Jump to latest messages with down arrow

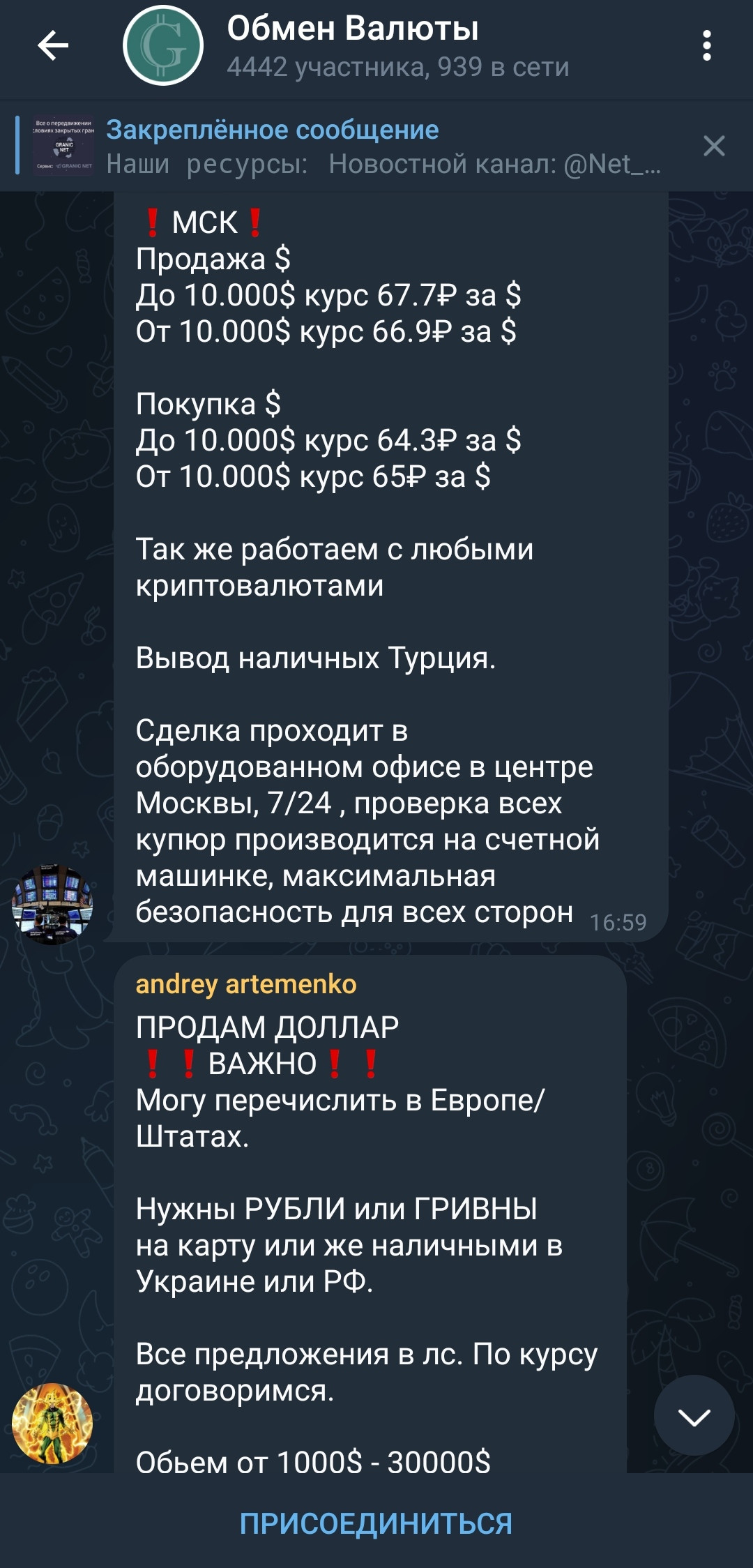(694, 1417)
